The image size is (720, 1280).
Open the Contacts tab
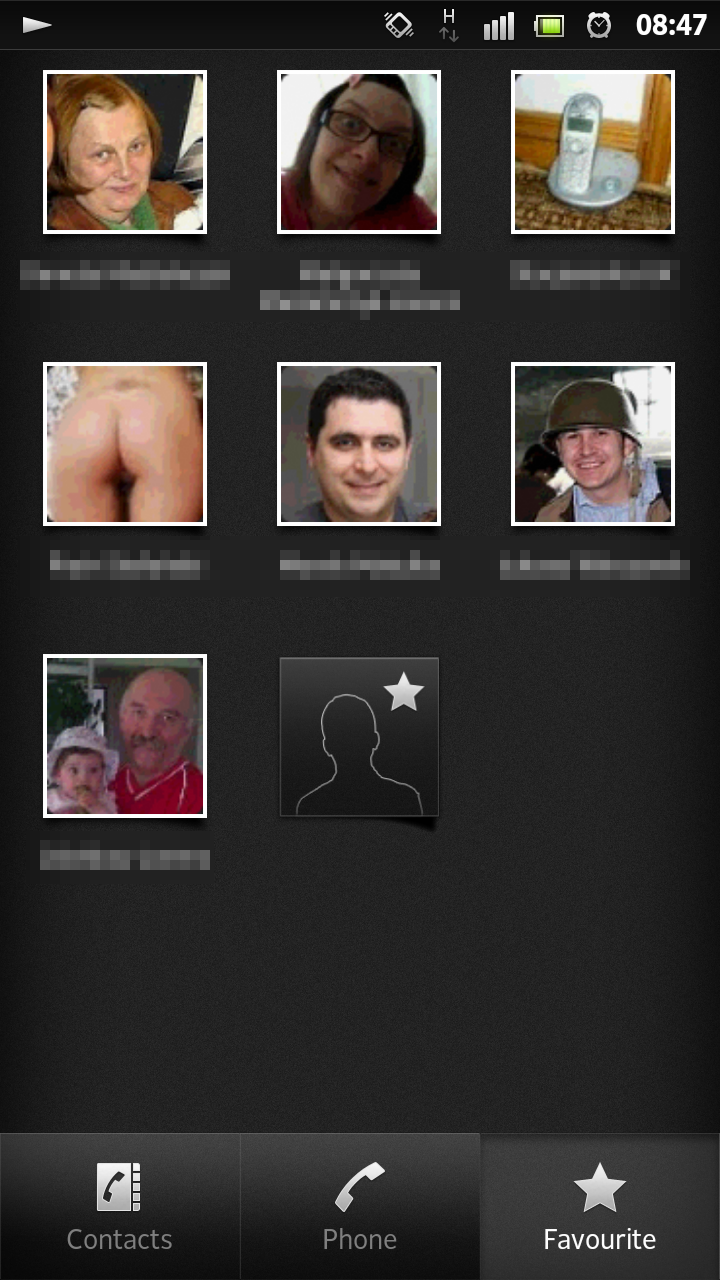(x=120, y=1207)
